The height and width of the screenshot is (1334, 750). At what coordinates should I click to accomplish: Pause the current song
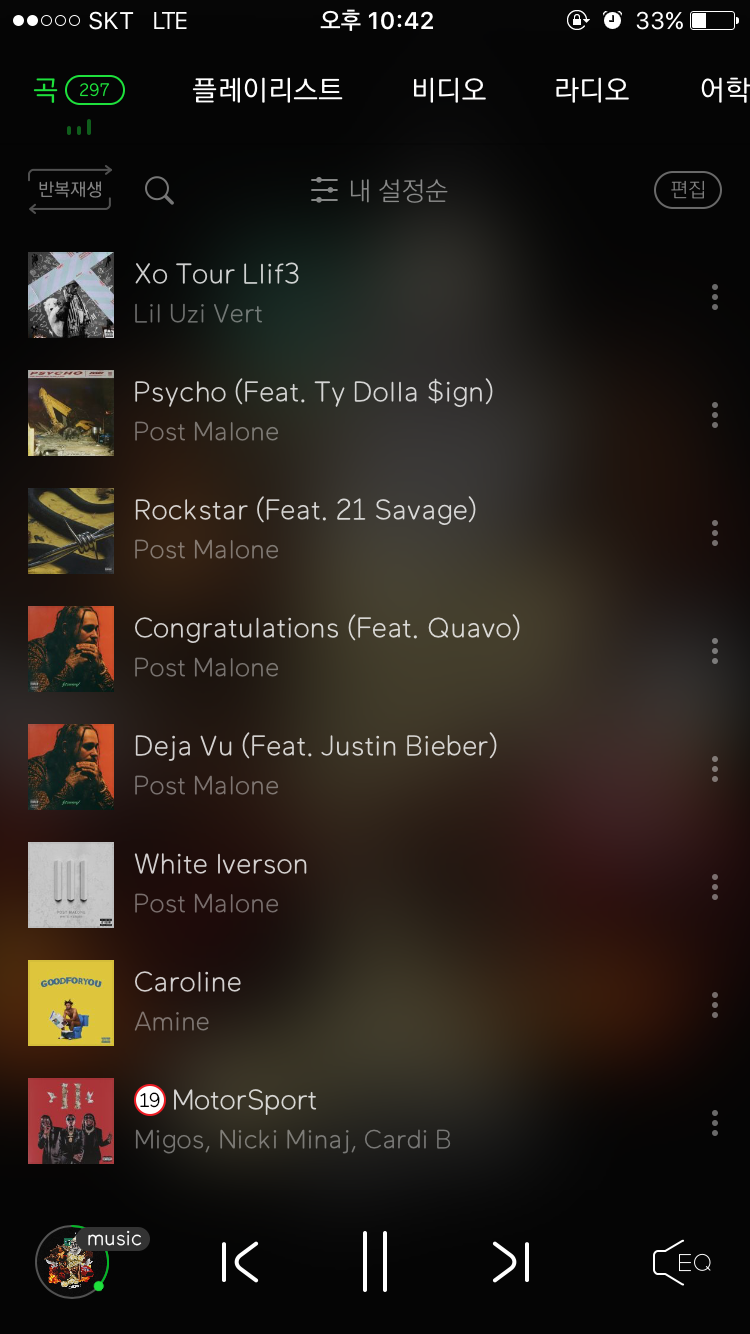(375, 1262)
